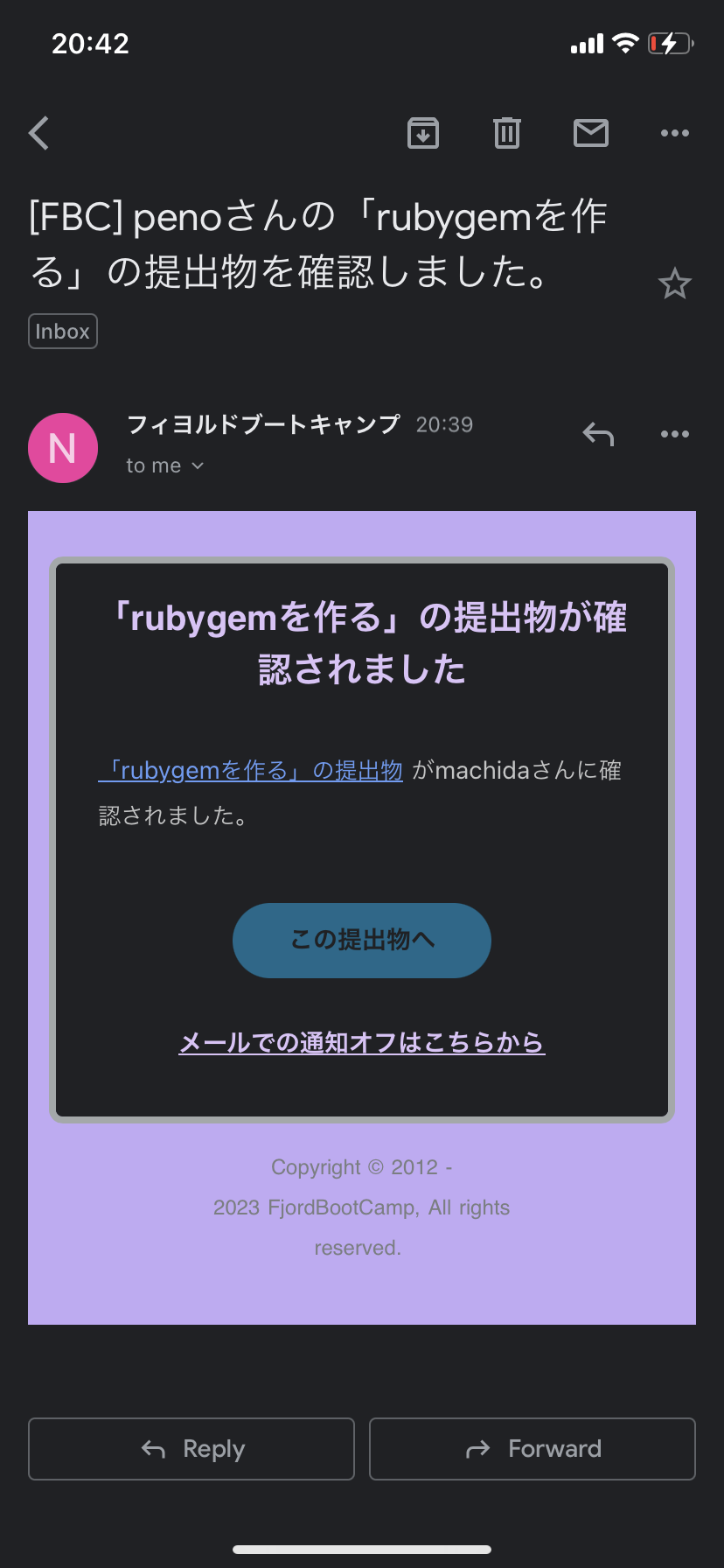Image resolution: width=724 pixels, height=1568 pixels.
Task: Select the sender name フィヨルドブートキャンプ
Action: 262,424
